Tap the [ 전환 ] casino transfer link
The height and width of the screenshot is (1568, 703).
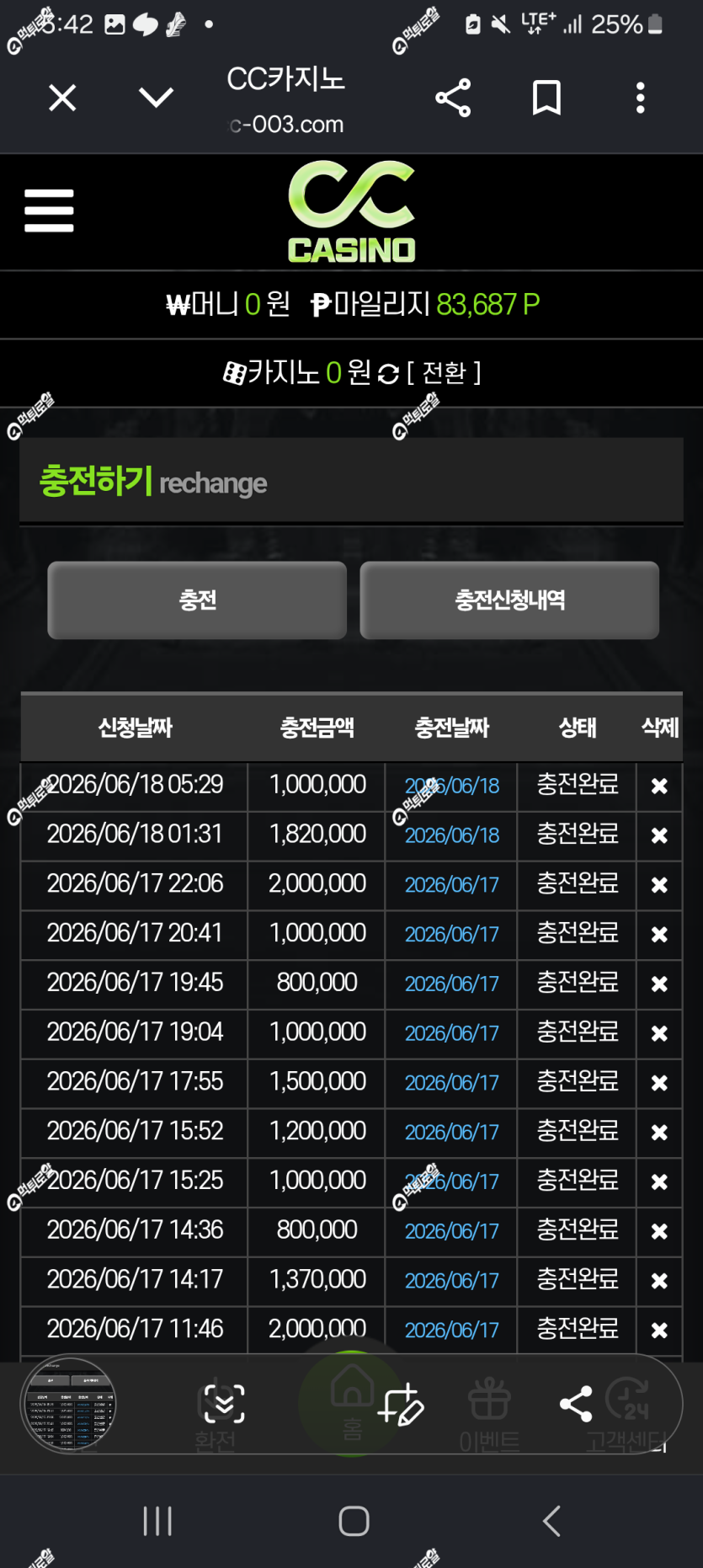click(x=444, y=372)
